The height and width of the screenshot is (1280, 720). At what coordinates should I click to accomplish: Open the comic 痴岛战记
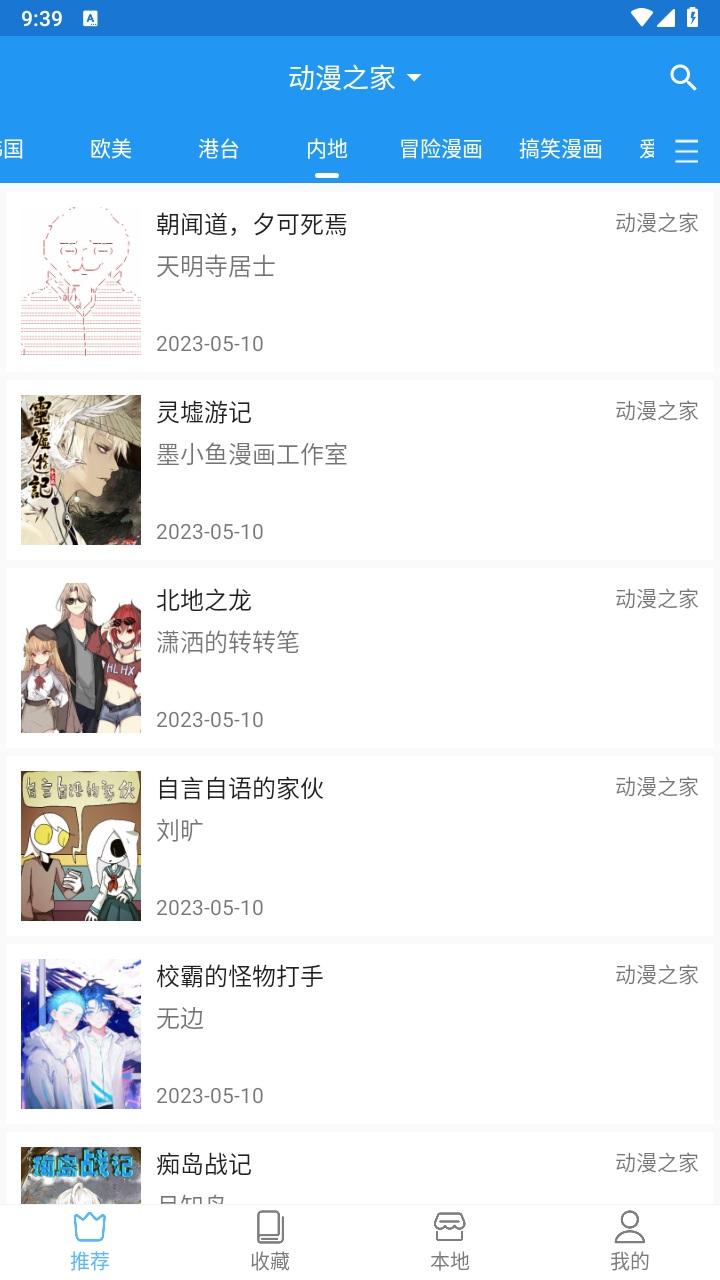360,1170
